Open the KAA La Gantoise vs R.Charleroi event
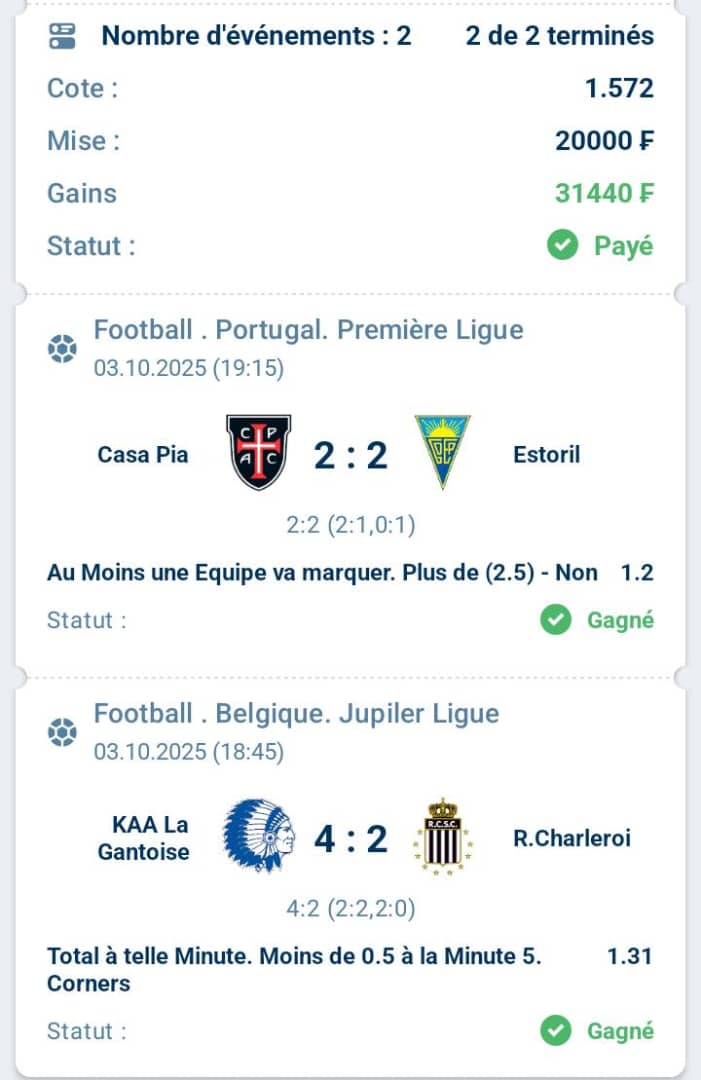Image resolution: width=701 pixels, height=1080 pixels. [350, 838]
